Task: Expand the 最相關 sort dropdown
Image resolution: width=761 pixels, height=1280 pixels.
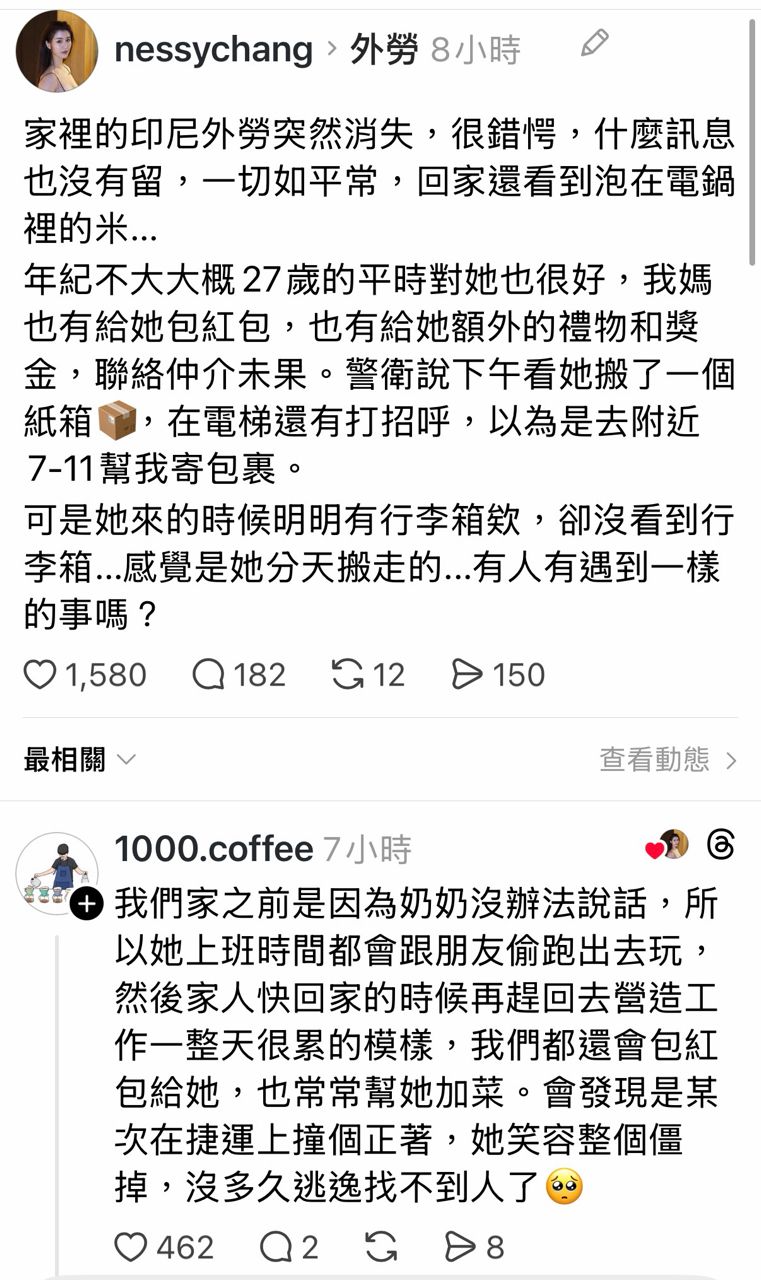Action: (x=79, y=760)
